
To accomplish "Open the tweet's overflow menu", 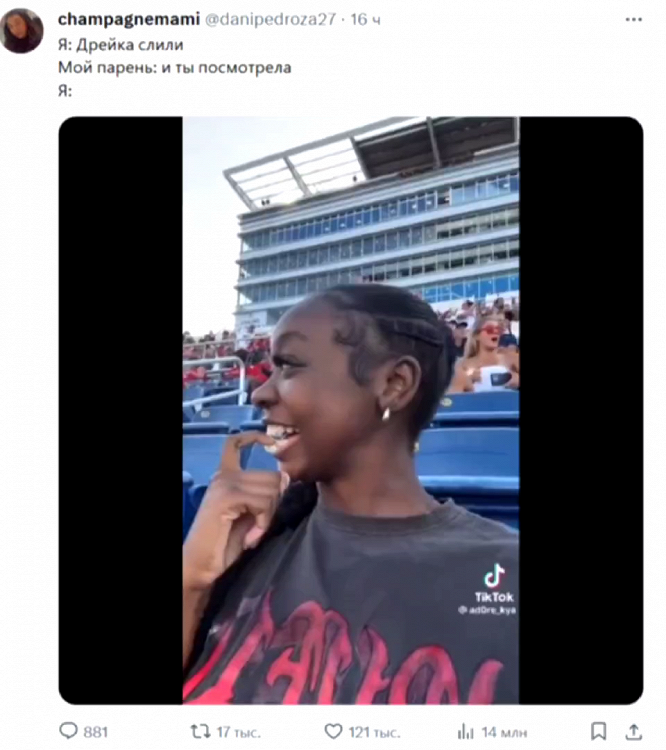I will pyautogui.click(x=633, y=19).
